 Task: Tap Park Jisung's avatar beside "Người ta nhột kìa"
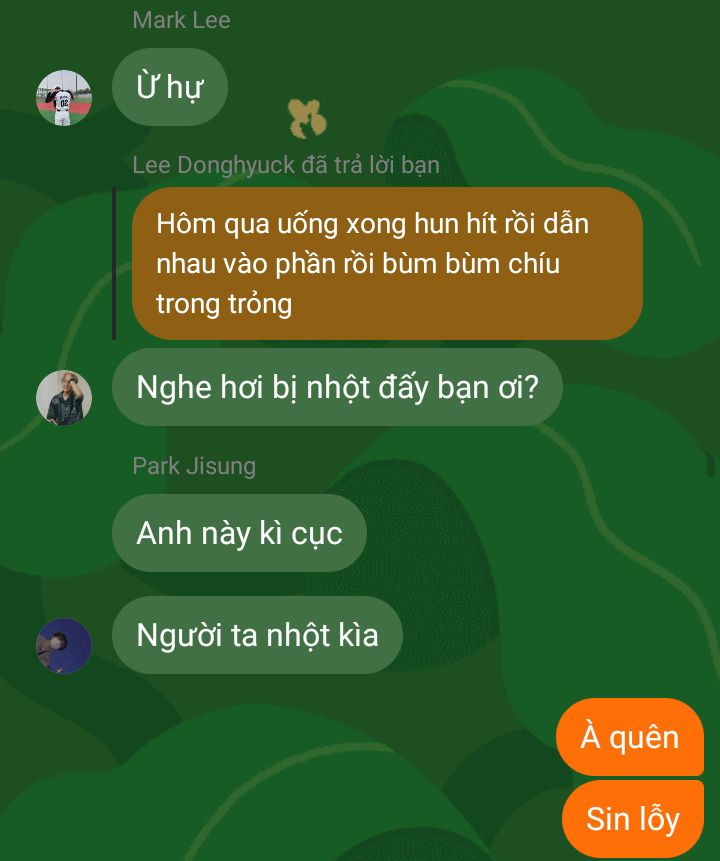(x=64, y=646)
